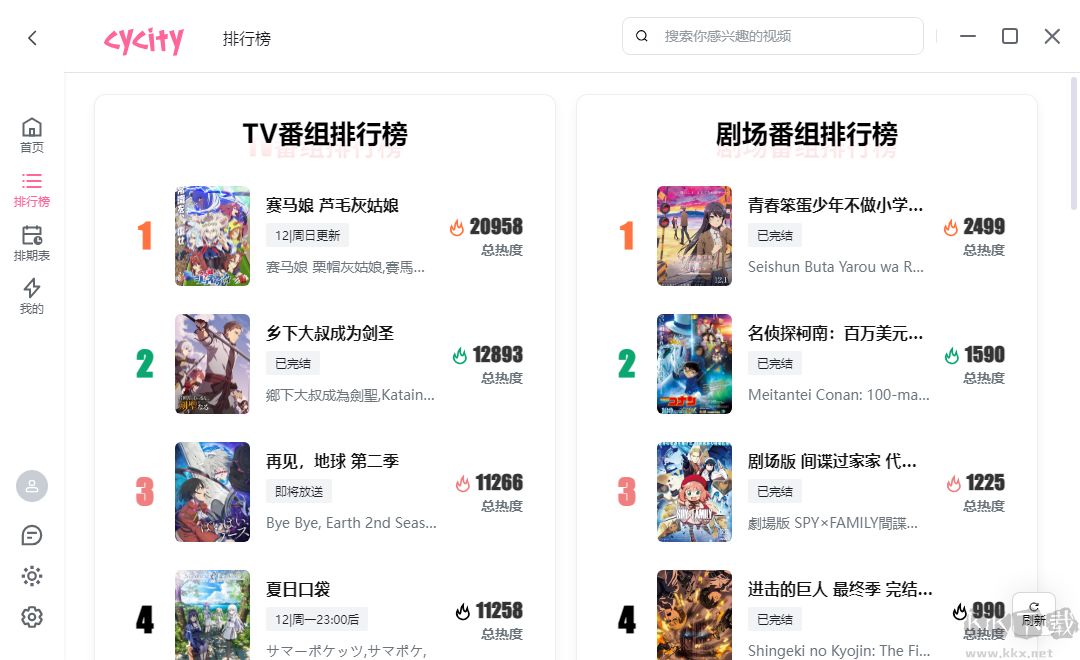Toggle the theme brightness icon
The height and width of the screenshot is (660, 1080).
[32, 576]
